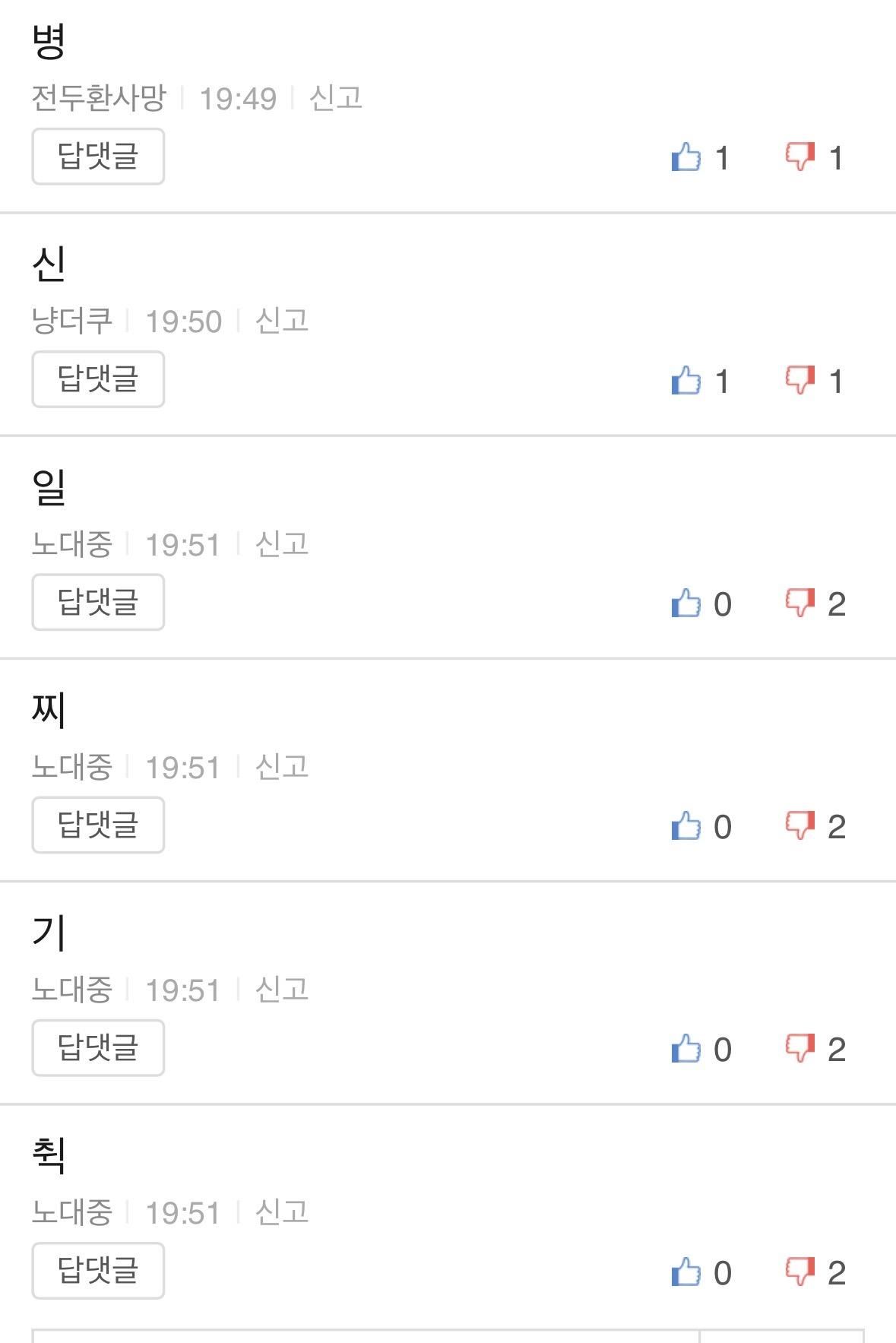Reply to the 찌 comment

98,825
